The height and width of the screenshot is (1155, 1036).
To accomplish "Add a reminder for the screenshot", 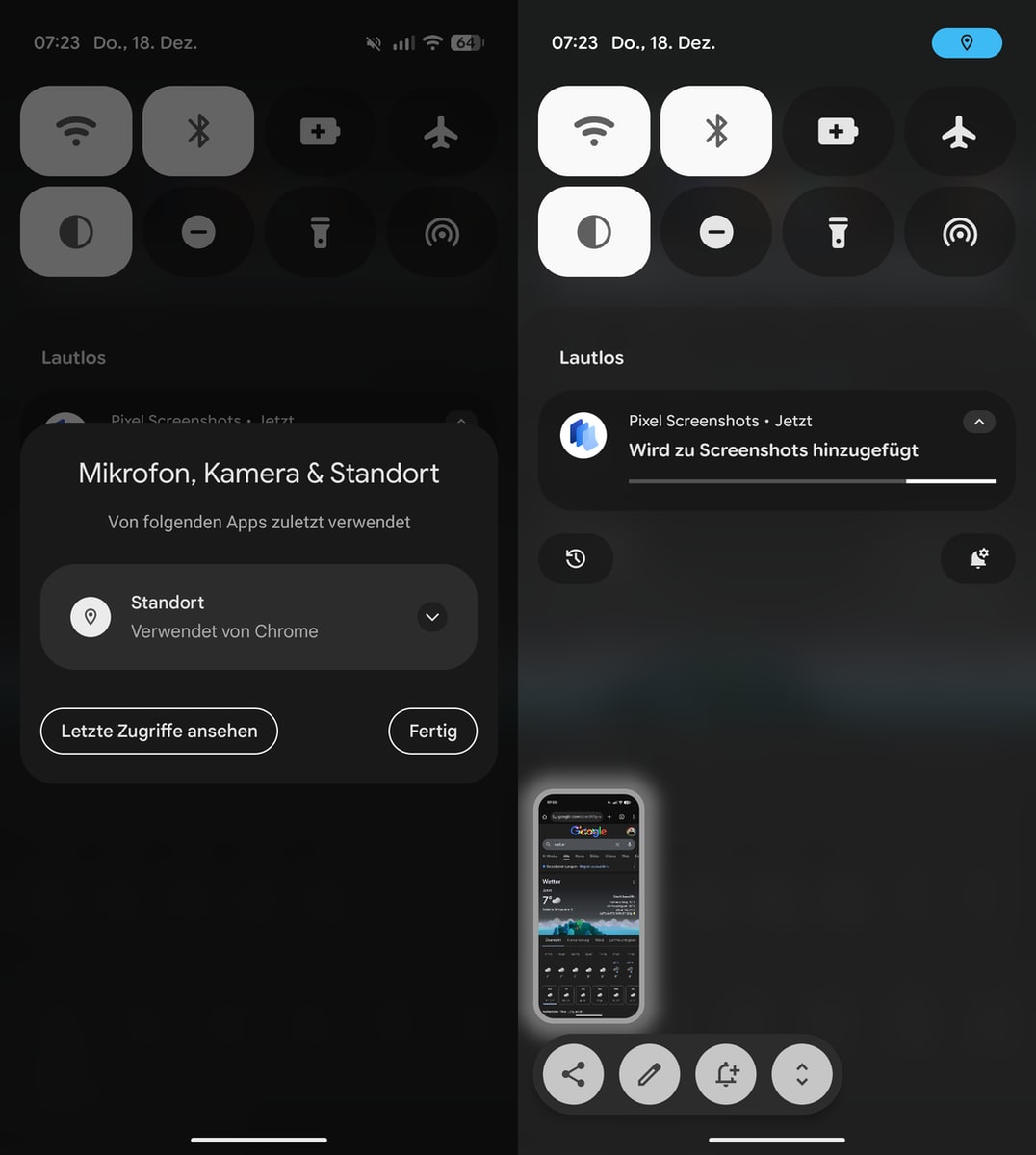I will (726, 1074).
